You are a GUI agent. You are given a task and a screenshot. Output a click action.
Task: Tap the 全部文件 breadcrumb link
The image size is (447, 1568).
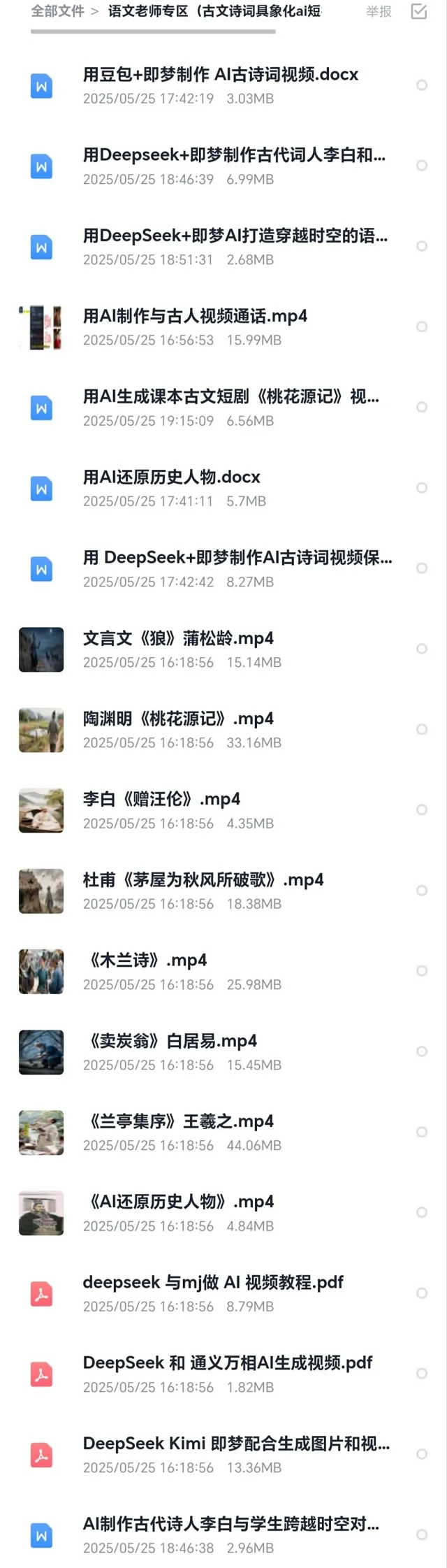(57, 11)
